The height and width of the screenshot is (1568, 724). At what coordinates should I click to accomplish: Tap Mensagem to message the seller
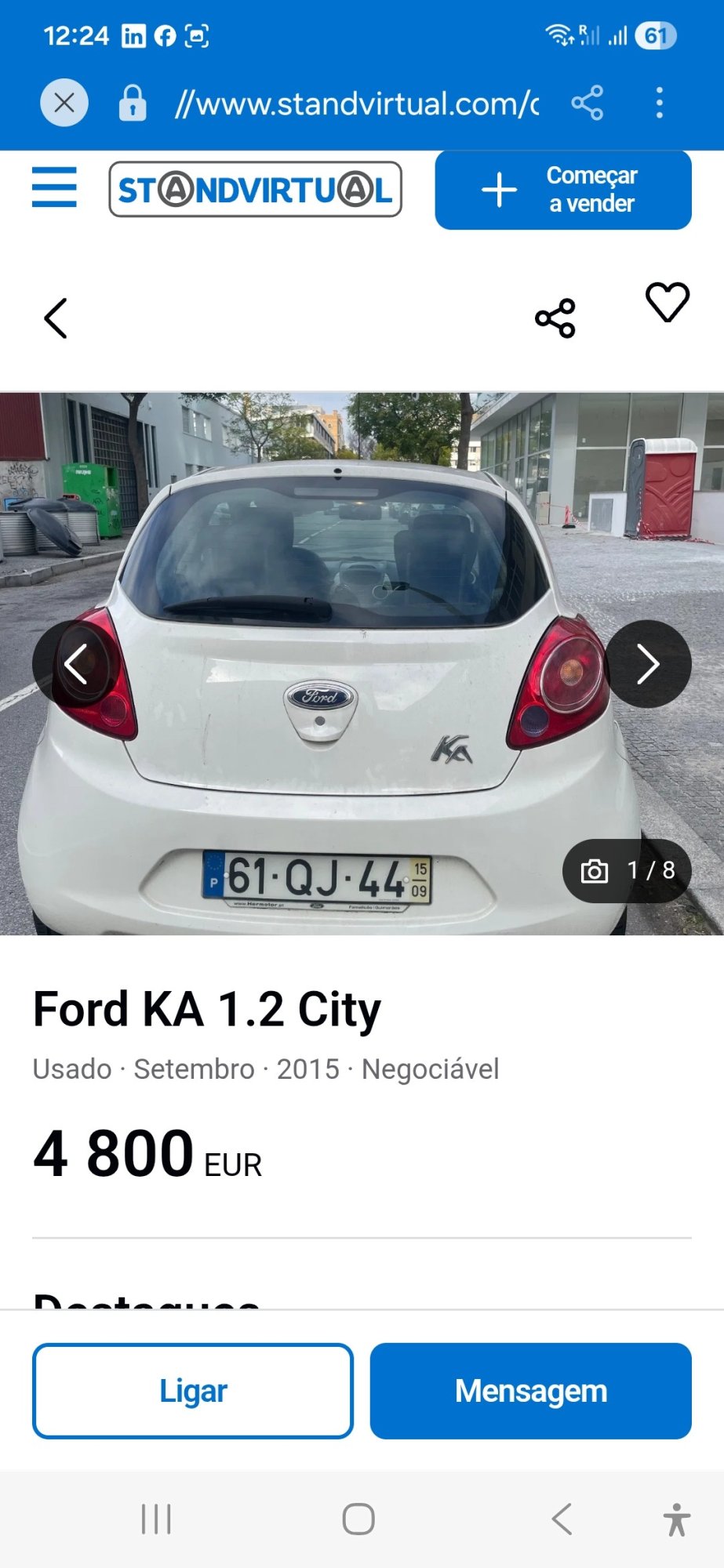pyautogui.click(x=530, y=1390)
